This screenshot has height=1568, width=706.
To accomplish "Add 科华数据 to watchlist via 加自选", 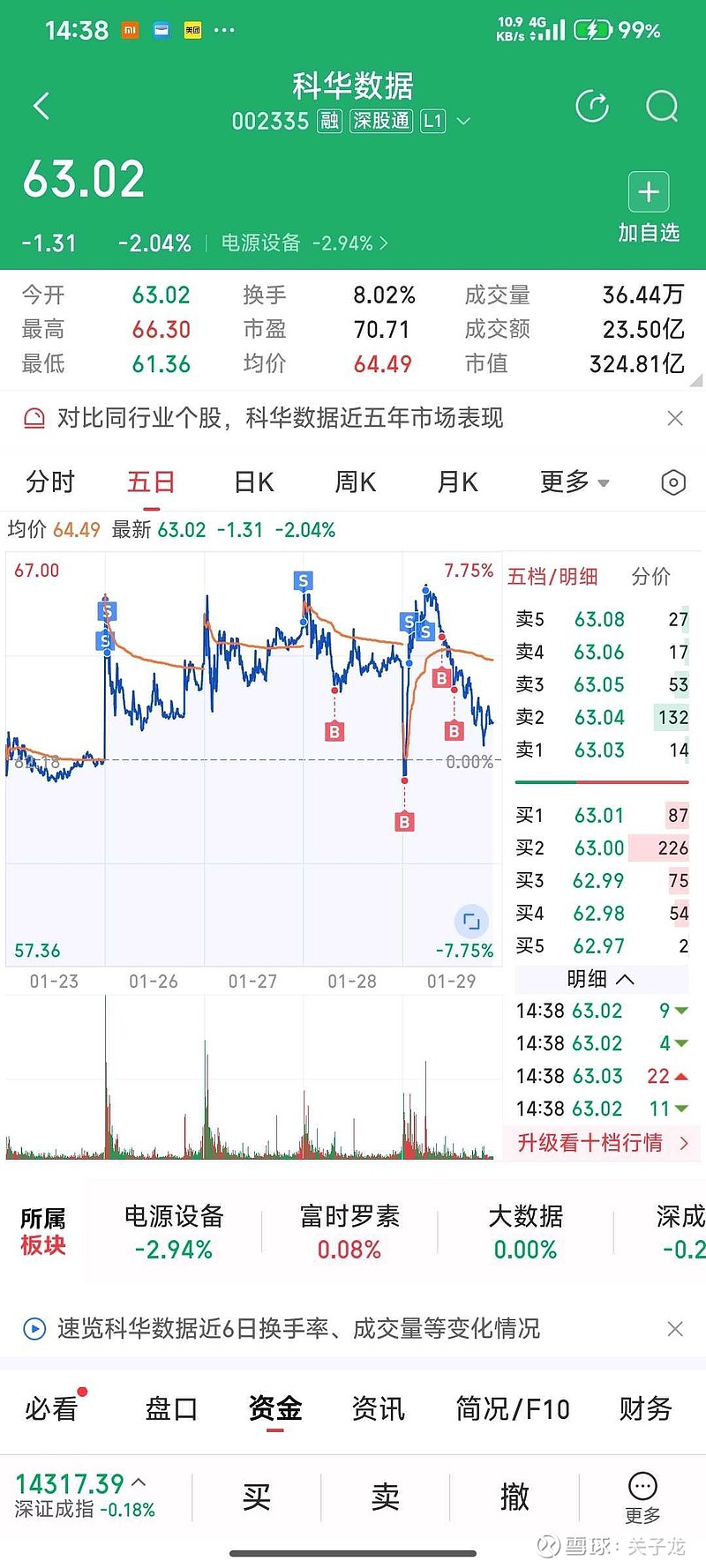I will [x=649, y=205].
